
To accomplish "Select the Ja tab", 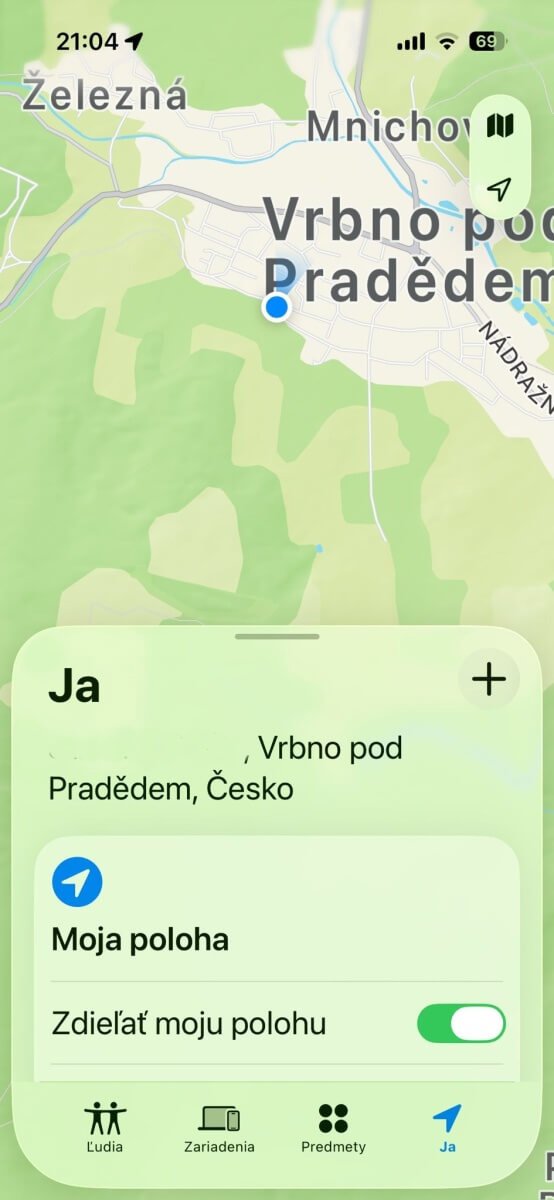I will [447, 1128].
